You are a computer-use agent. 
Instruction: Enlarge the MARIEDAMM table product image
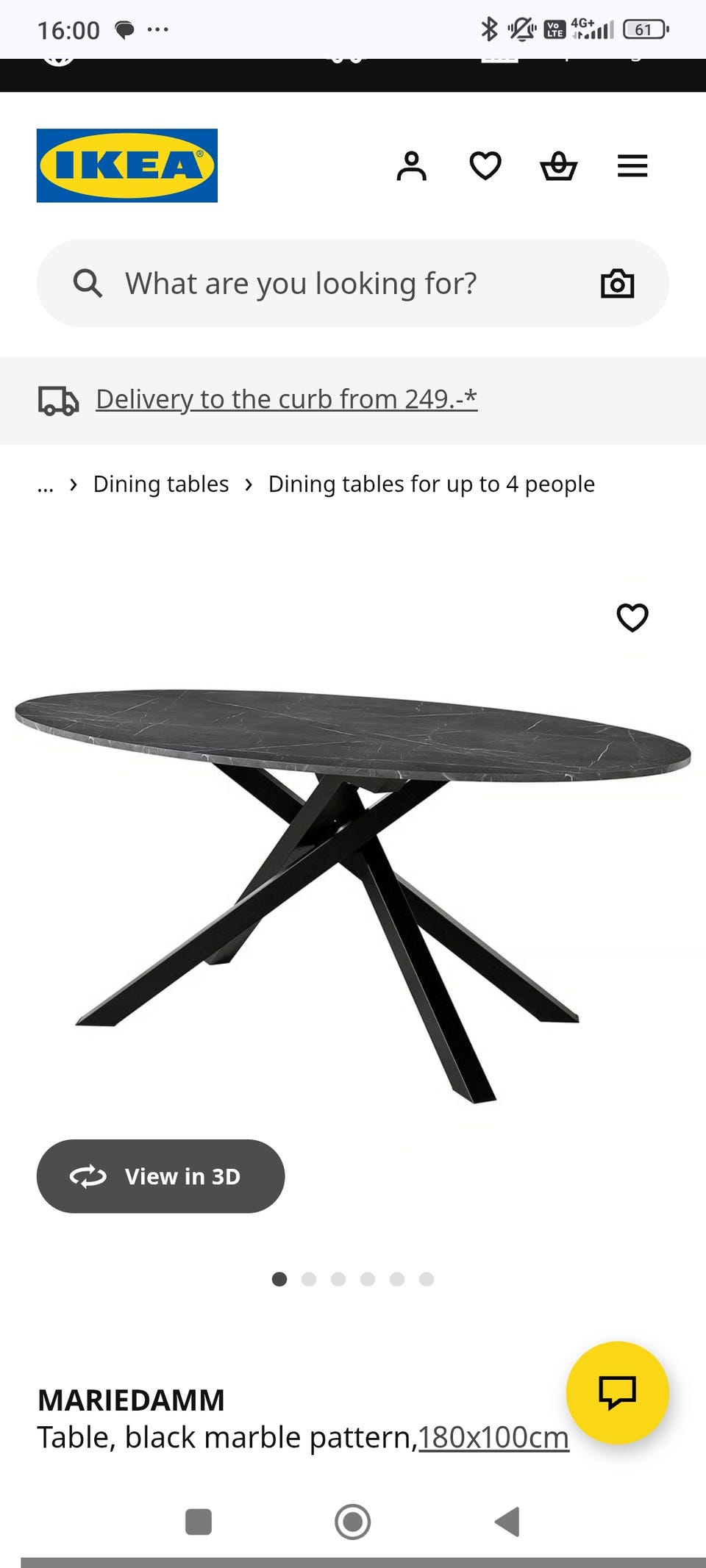(x=353, y=882)
